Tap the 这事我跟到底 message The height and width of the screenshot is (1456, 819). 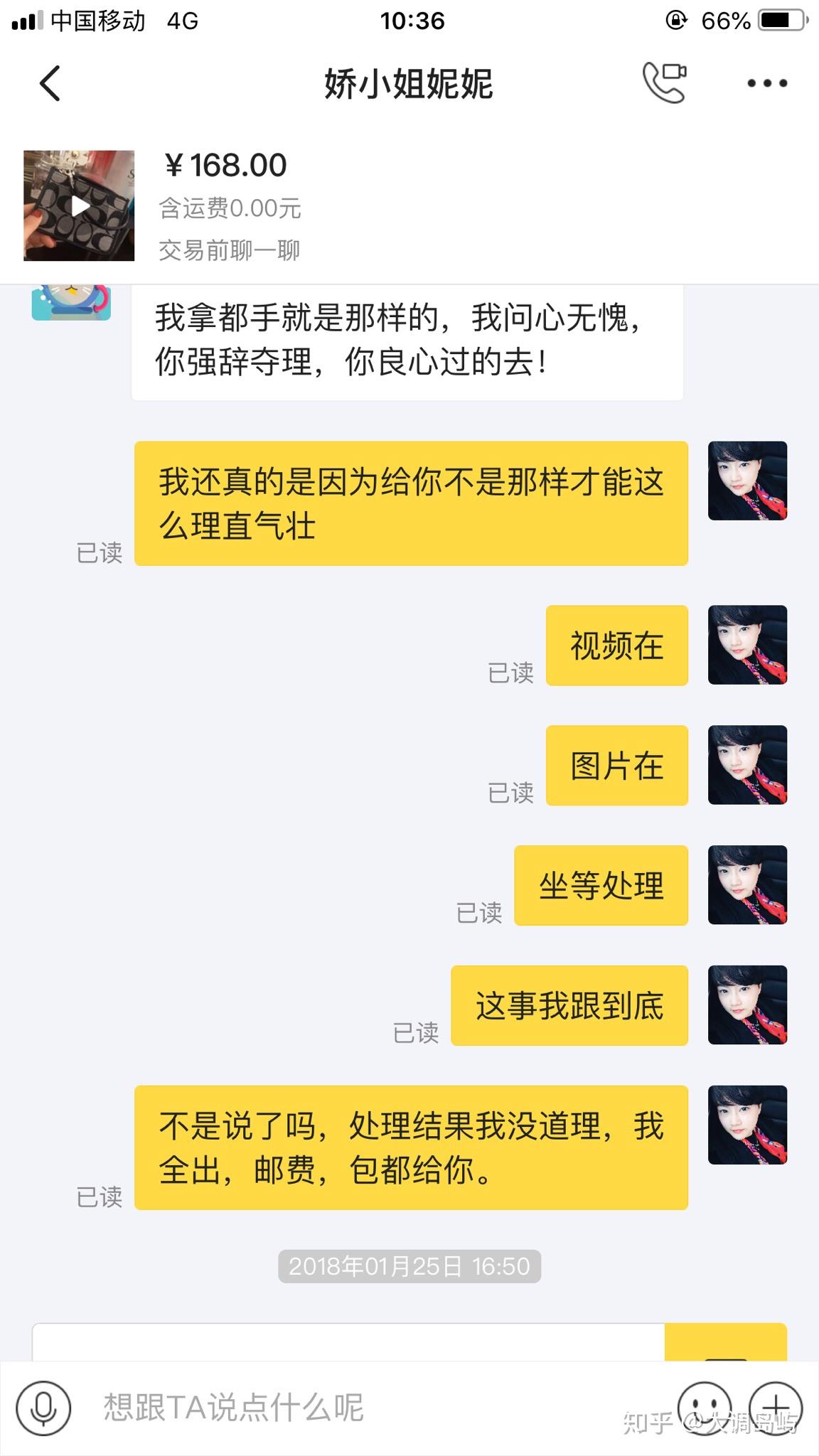point(569,1006)
